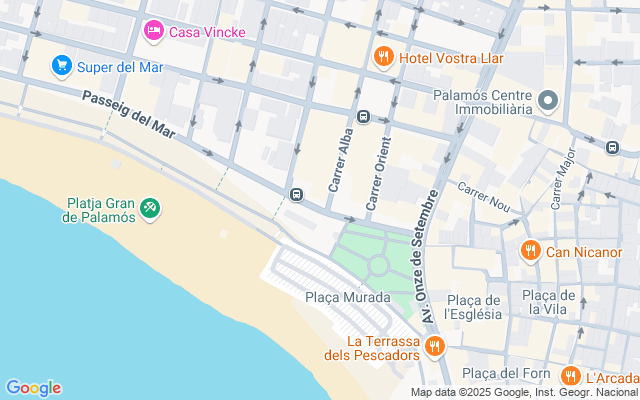The height and width of the screenshot is (400, 640).
Task: Open the L'Arcada restaurant pin
Action: coord(570,377)
